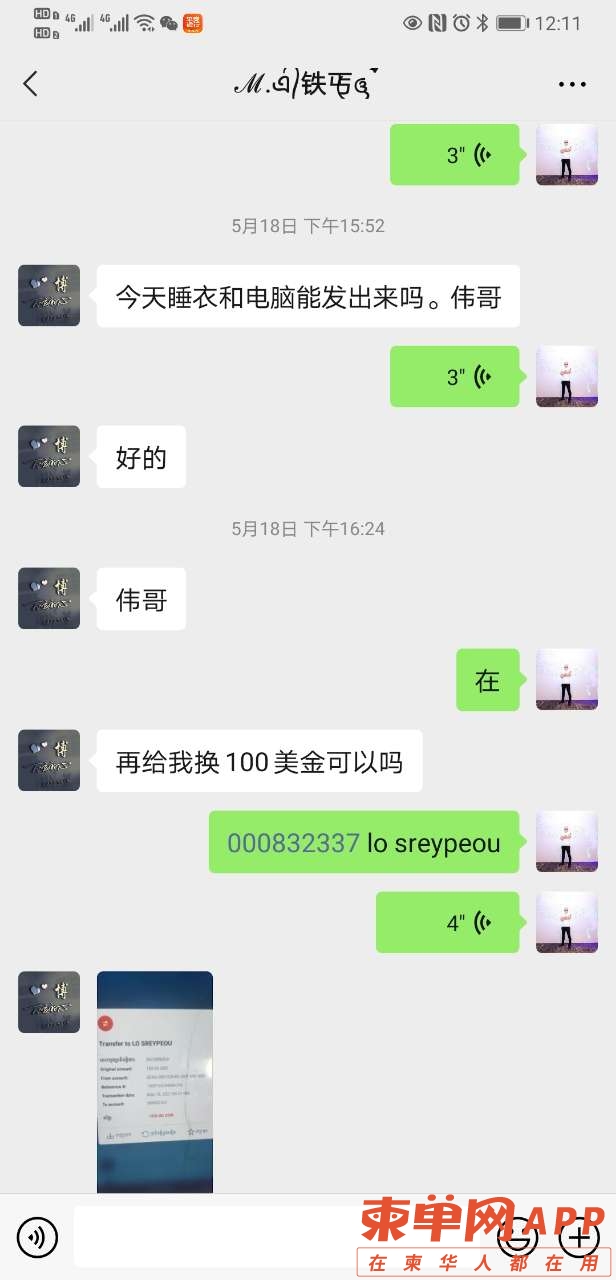Open my avatar next to 在 message

(x=567, y=680)
